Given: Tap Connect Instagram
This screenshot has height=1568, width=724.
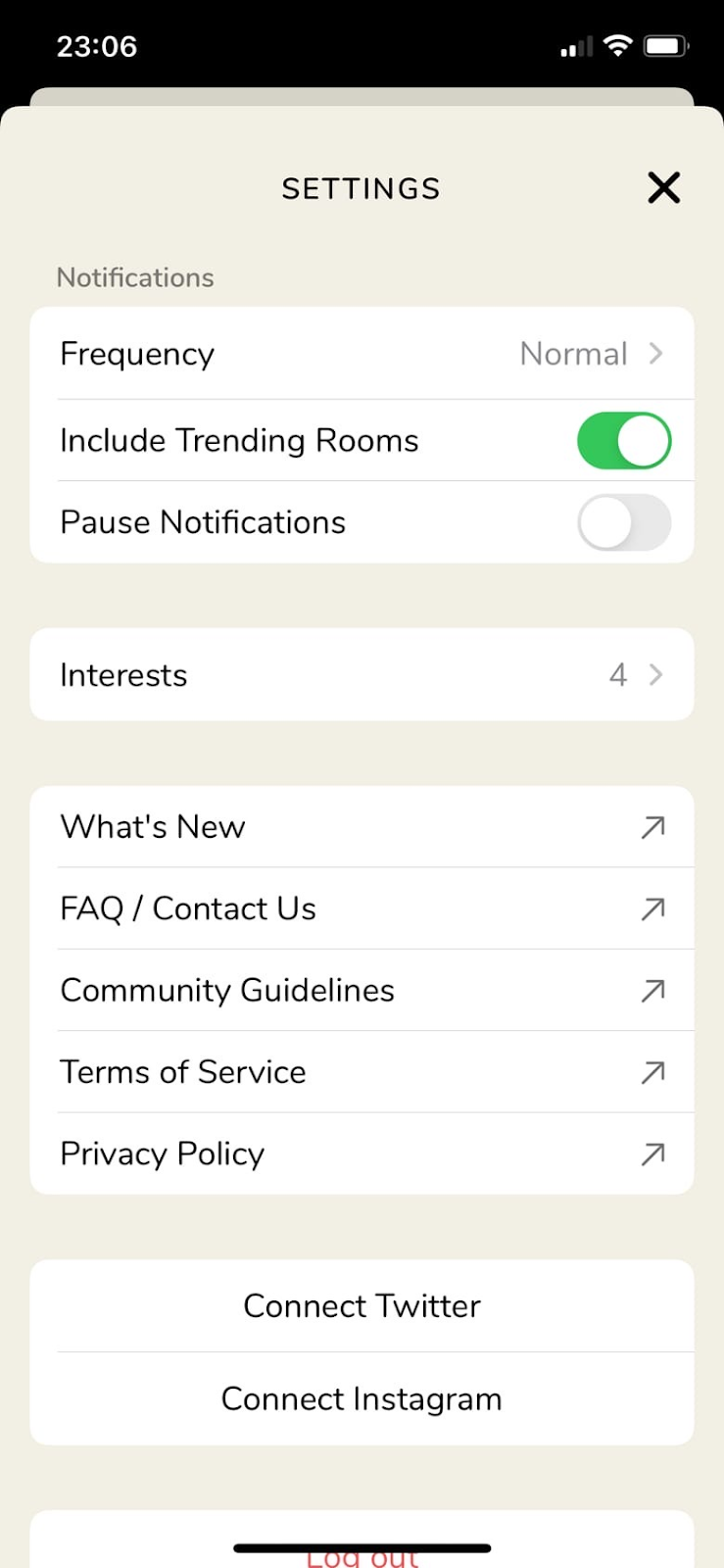Looking at the screenshot, I should pyautogui.click(x=362, y=1398).
